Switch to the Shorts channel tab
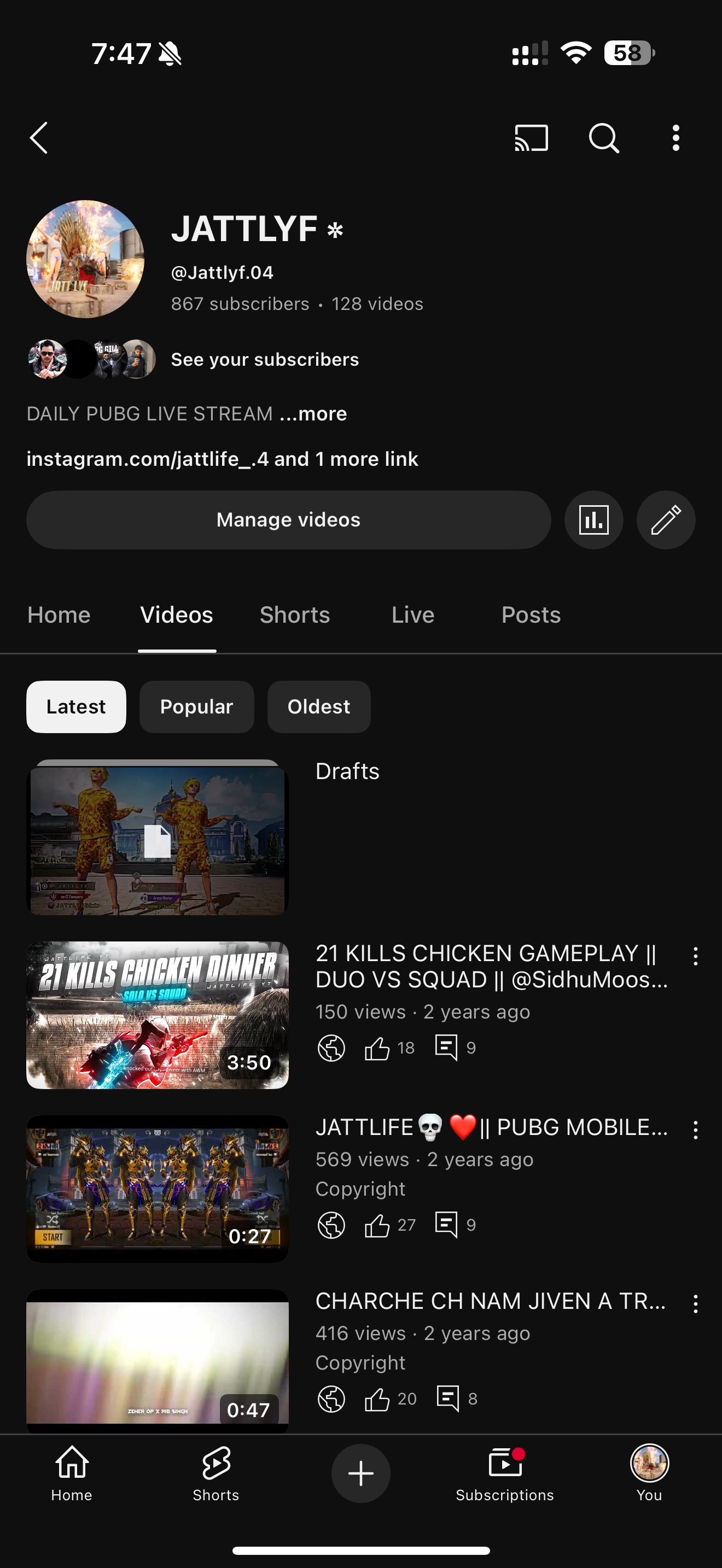 click(295, 615)
